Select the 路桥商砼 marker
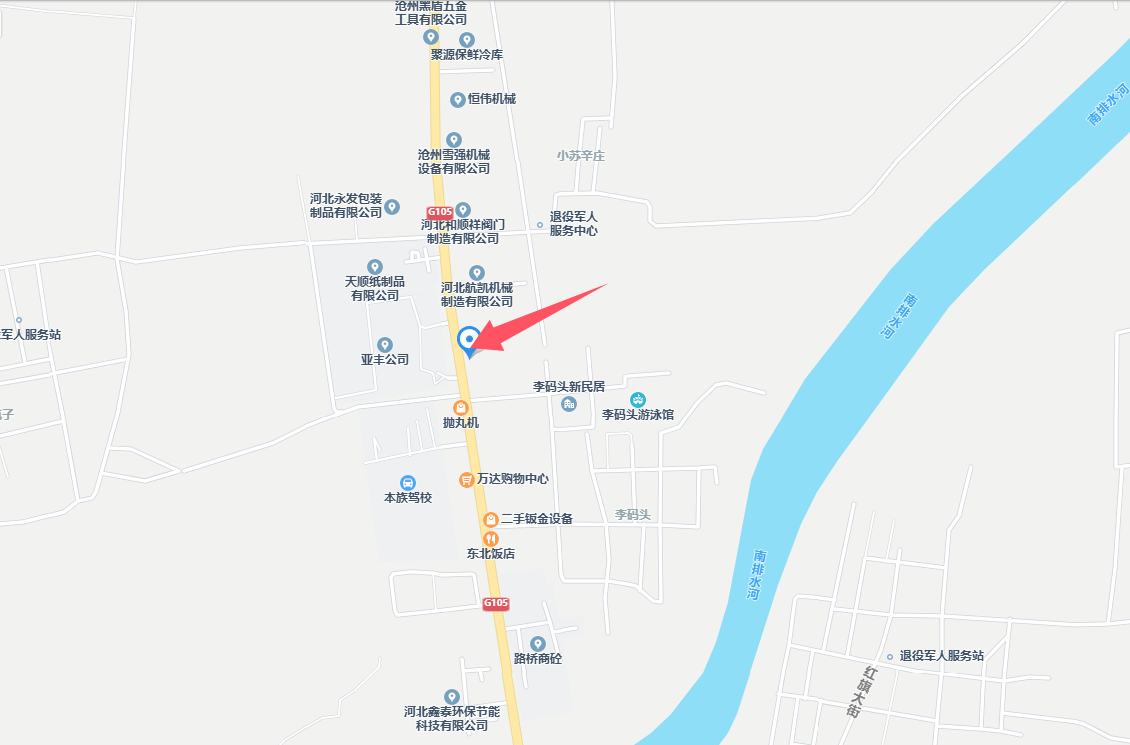 coord(538,644)
